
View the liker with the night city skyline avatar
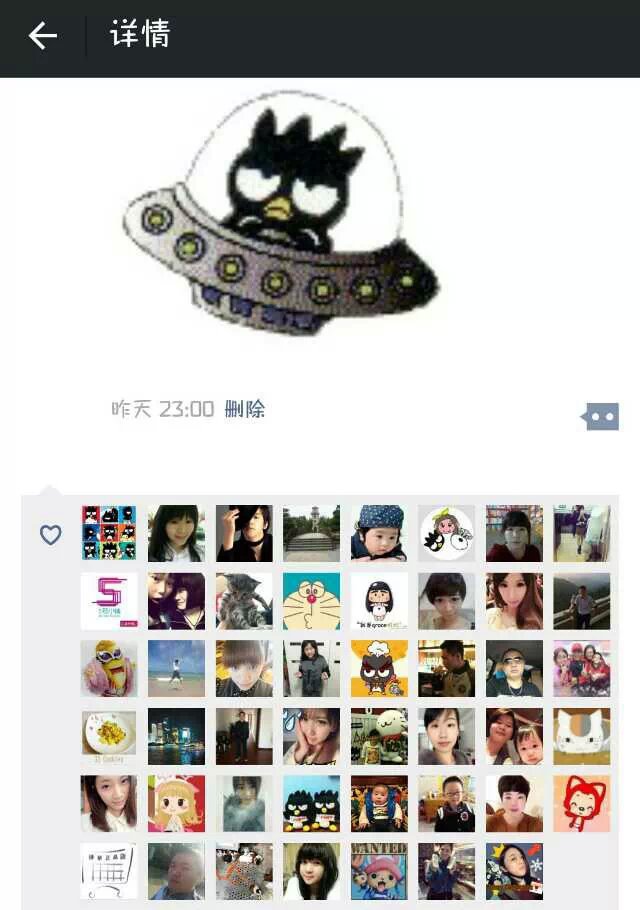coord(176,737)
